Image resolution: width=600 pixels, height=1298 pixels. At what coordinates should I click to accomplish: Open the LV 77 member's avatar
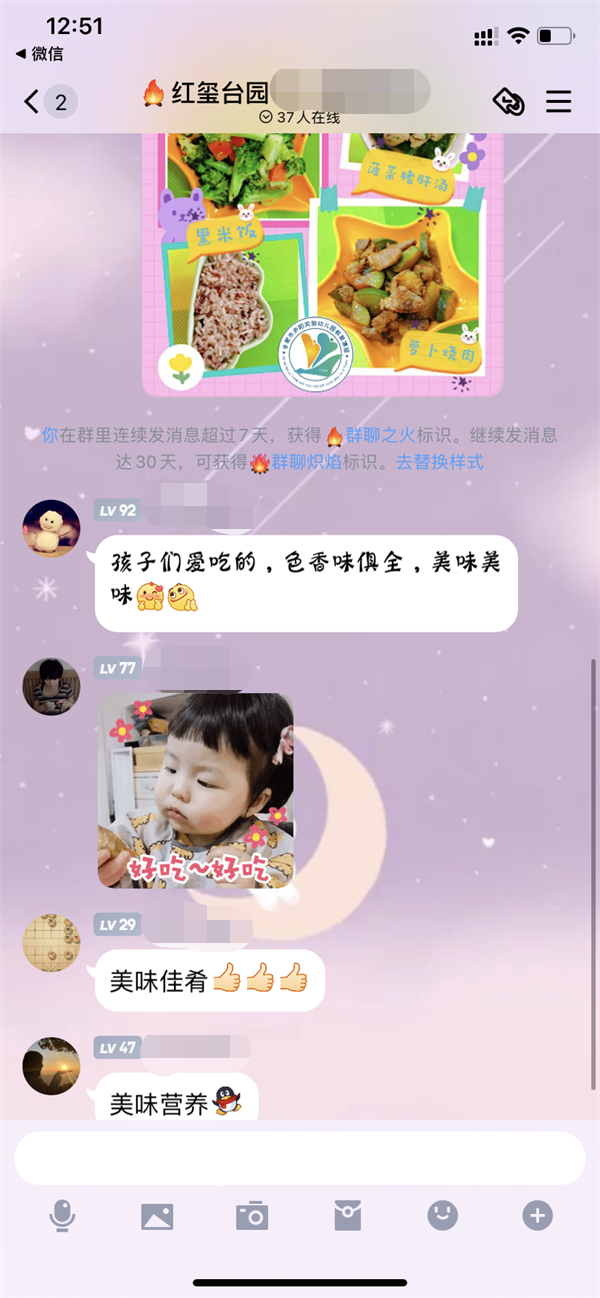click(51, 686)
